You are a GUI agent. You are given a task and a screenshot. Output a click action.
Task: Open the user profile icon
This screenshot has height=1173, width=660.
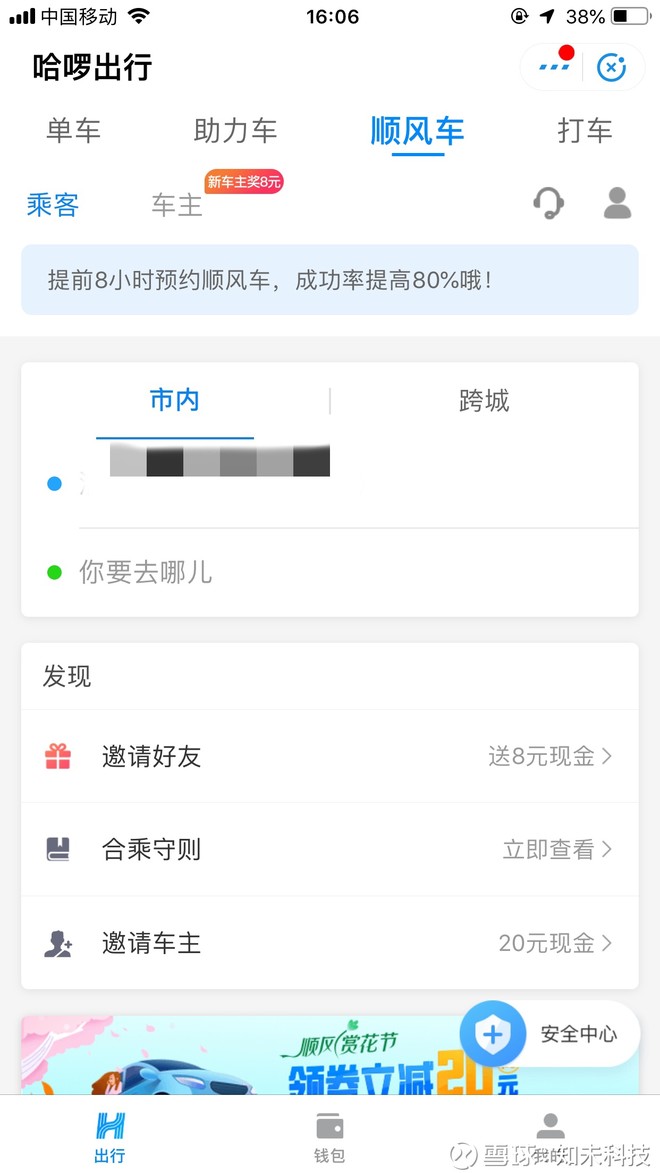[617, 203]
